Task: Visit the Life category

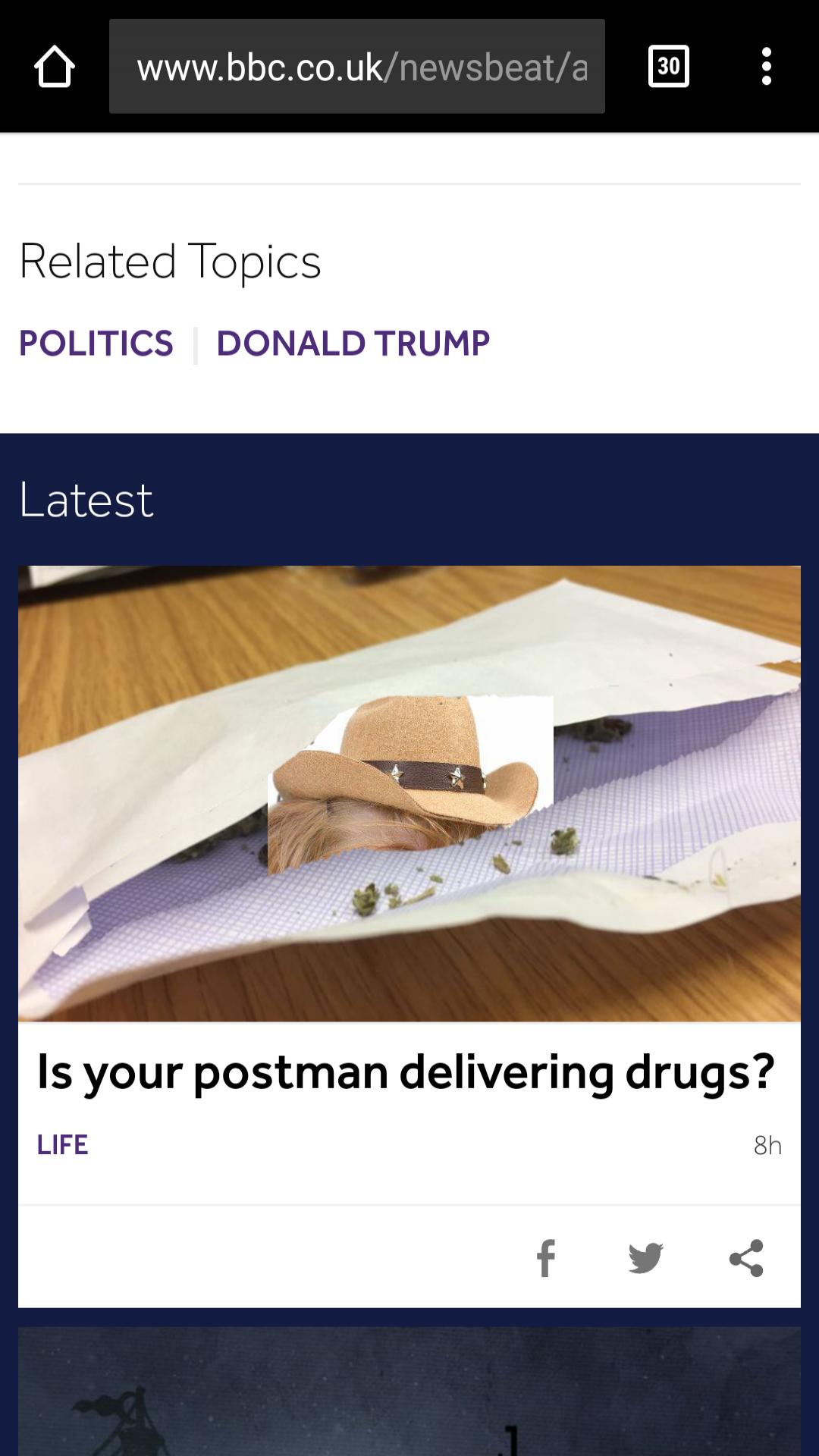Action: point(62,1144)
